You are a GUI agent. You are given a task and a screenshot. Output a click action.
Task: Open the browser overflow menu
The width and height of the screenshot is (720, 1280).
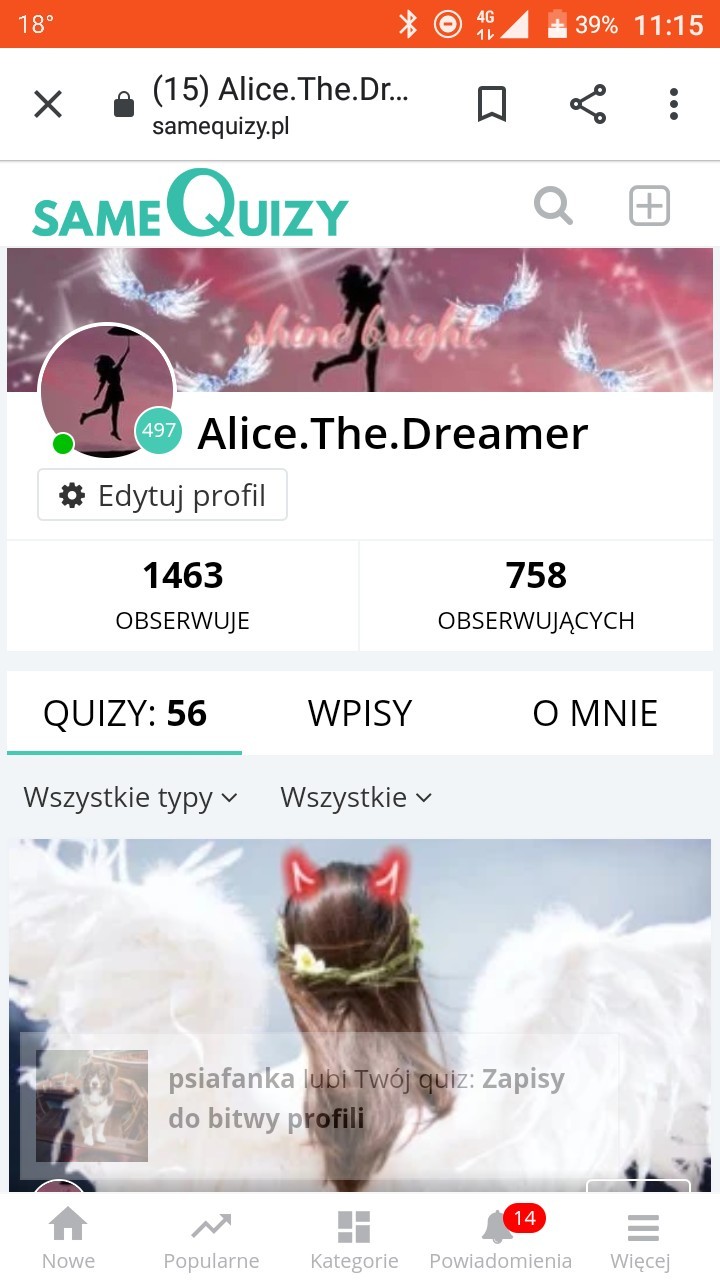click(x=674, y=104)
